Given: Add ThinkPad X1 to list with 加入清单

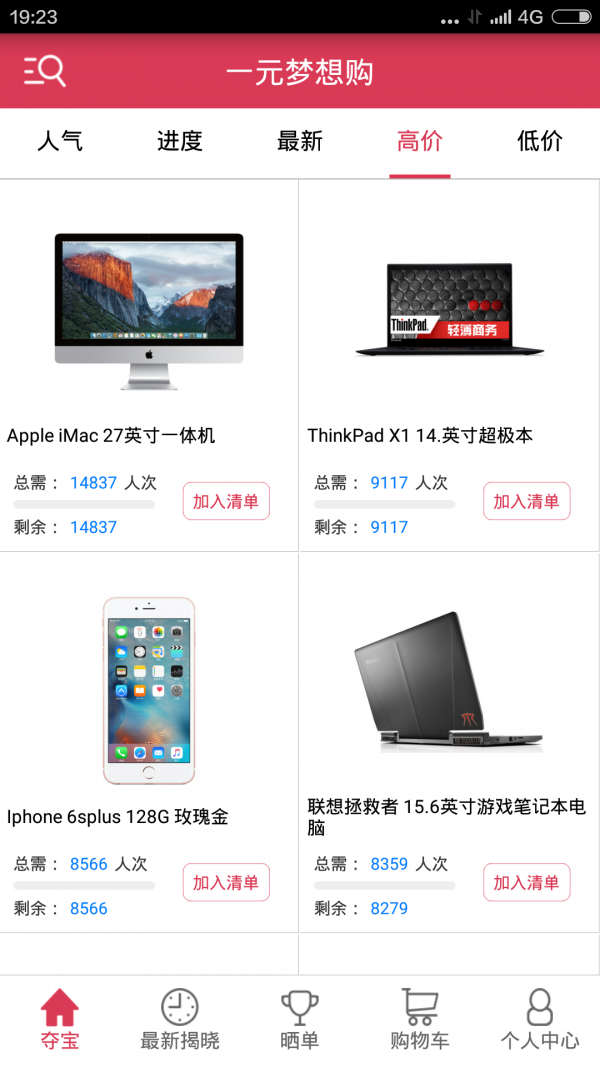Looking at the screenshot, I should [x=526, y=501].
